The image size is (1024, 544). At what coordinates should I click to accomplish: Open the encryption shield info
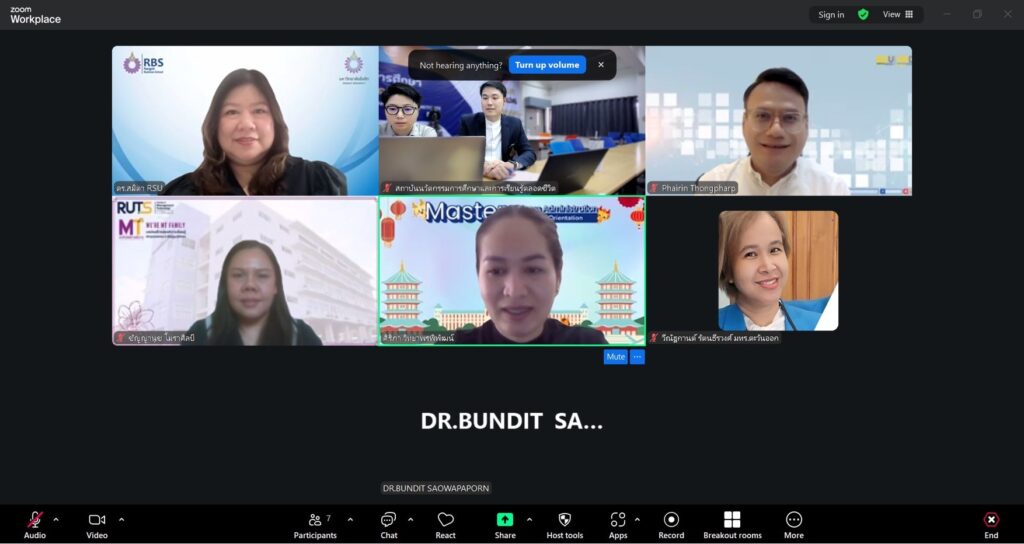point(863,14)
